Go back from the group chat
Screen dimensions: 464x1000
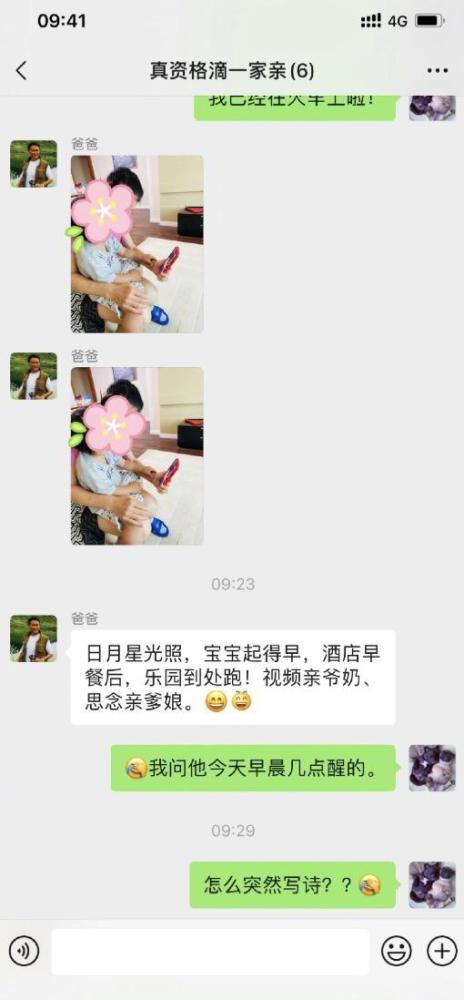[x=22, y=71]
